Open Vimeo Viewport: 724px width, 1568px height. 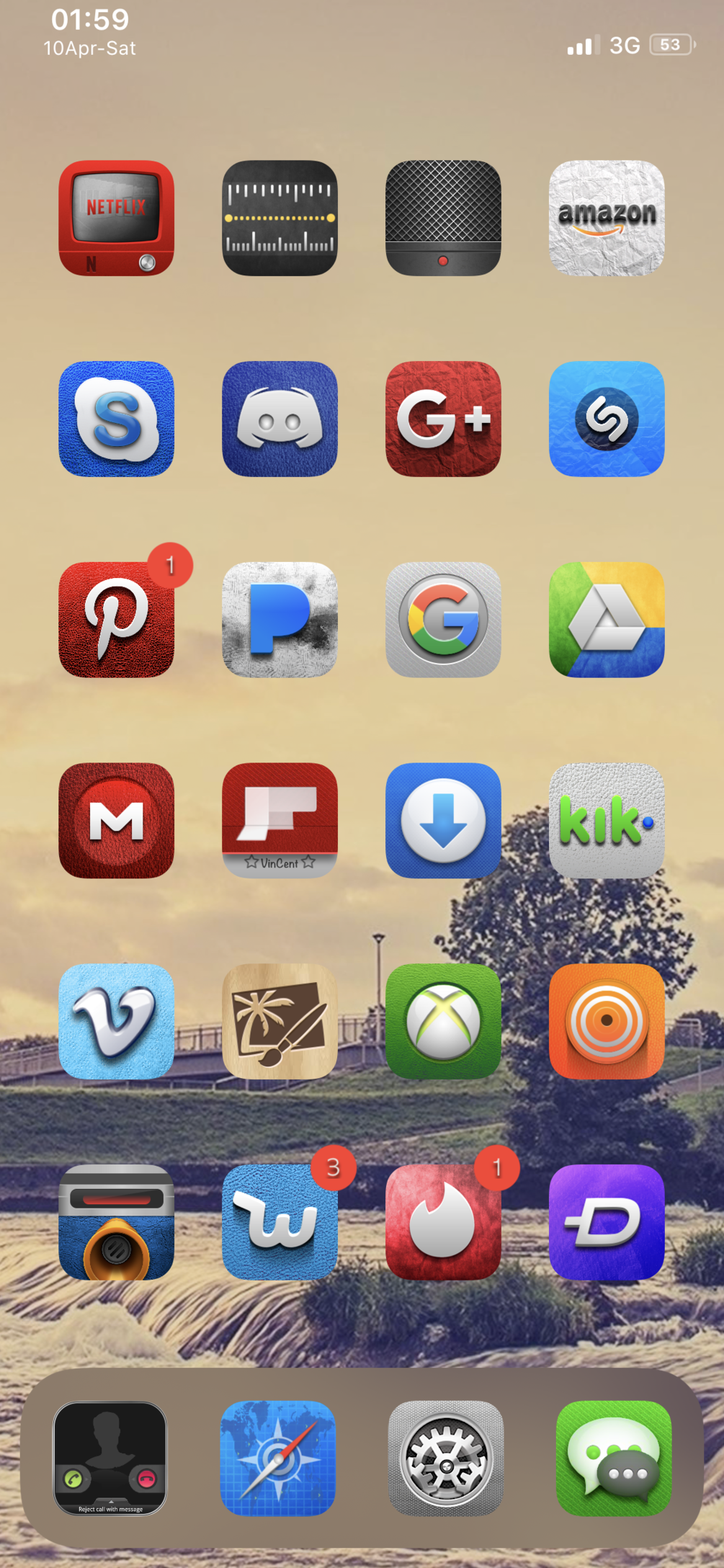click(116, 1021)
